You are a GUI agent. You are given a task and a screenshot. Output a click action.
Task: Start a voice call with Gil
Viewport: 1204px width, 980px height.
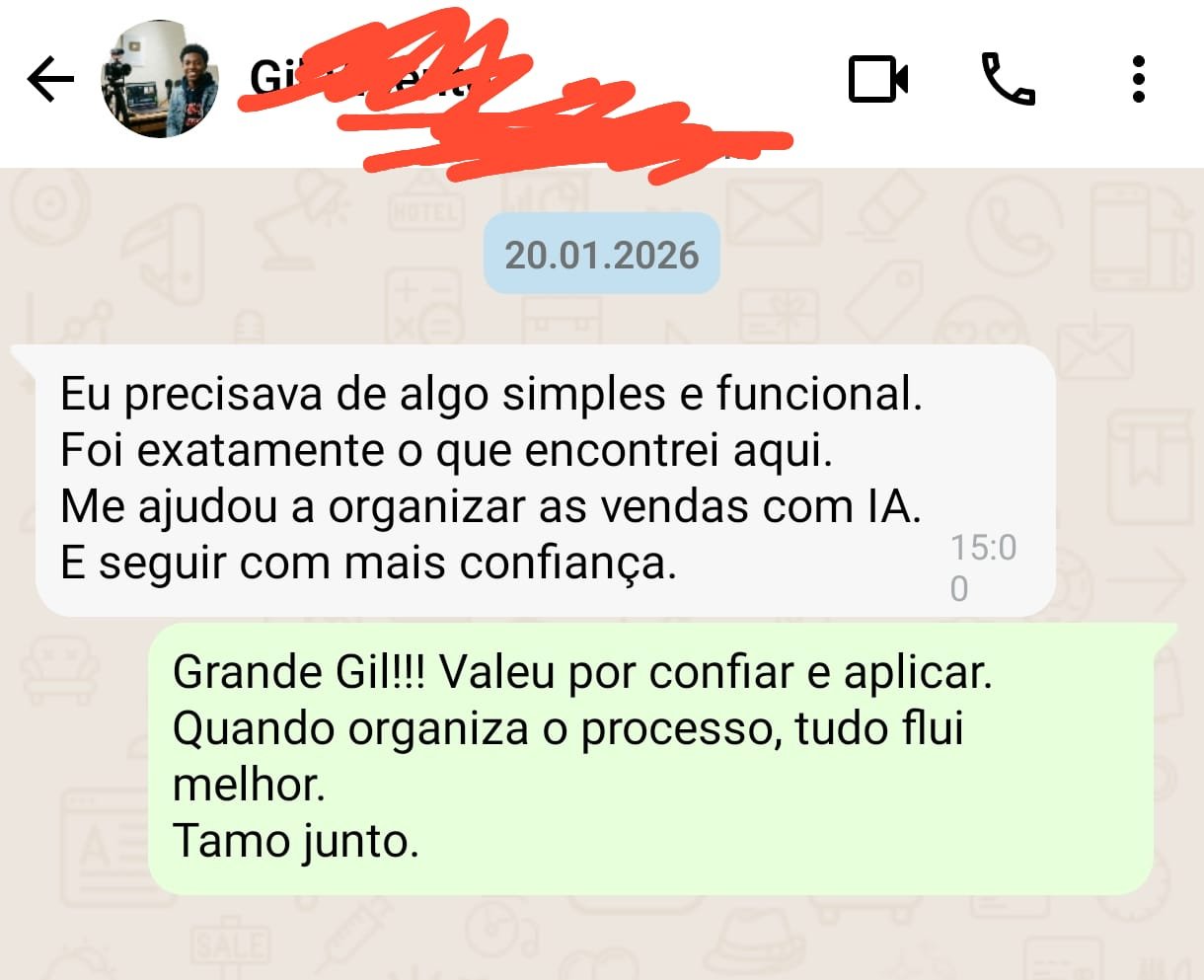pos(1008,79)
